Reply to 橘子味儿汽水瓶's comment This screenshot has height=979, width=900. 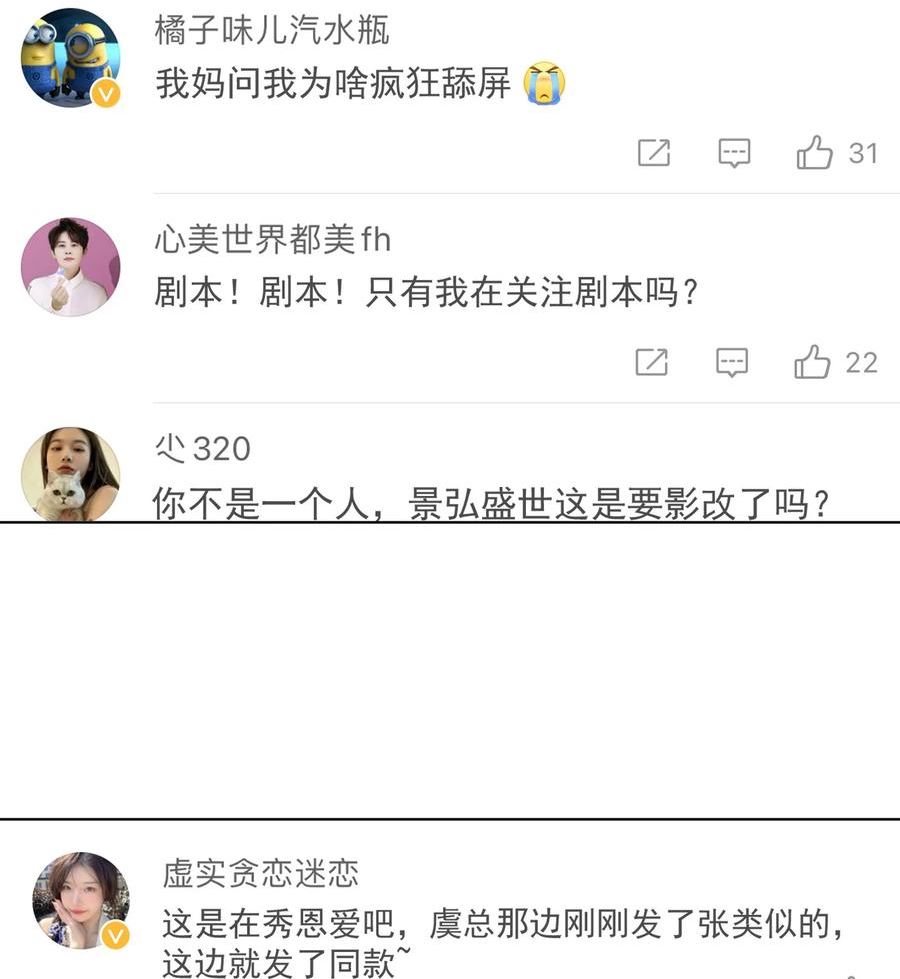(x=734, y=153)
